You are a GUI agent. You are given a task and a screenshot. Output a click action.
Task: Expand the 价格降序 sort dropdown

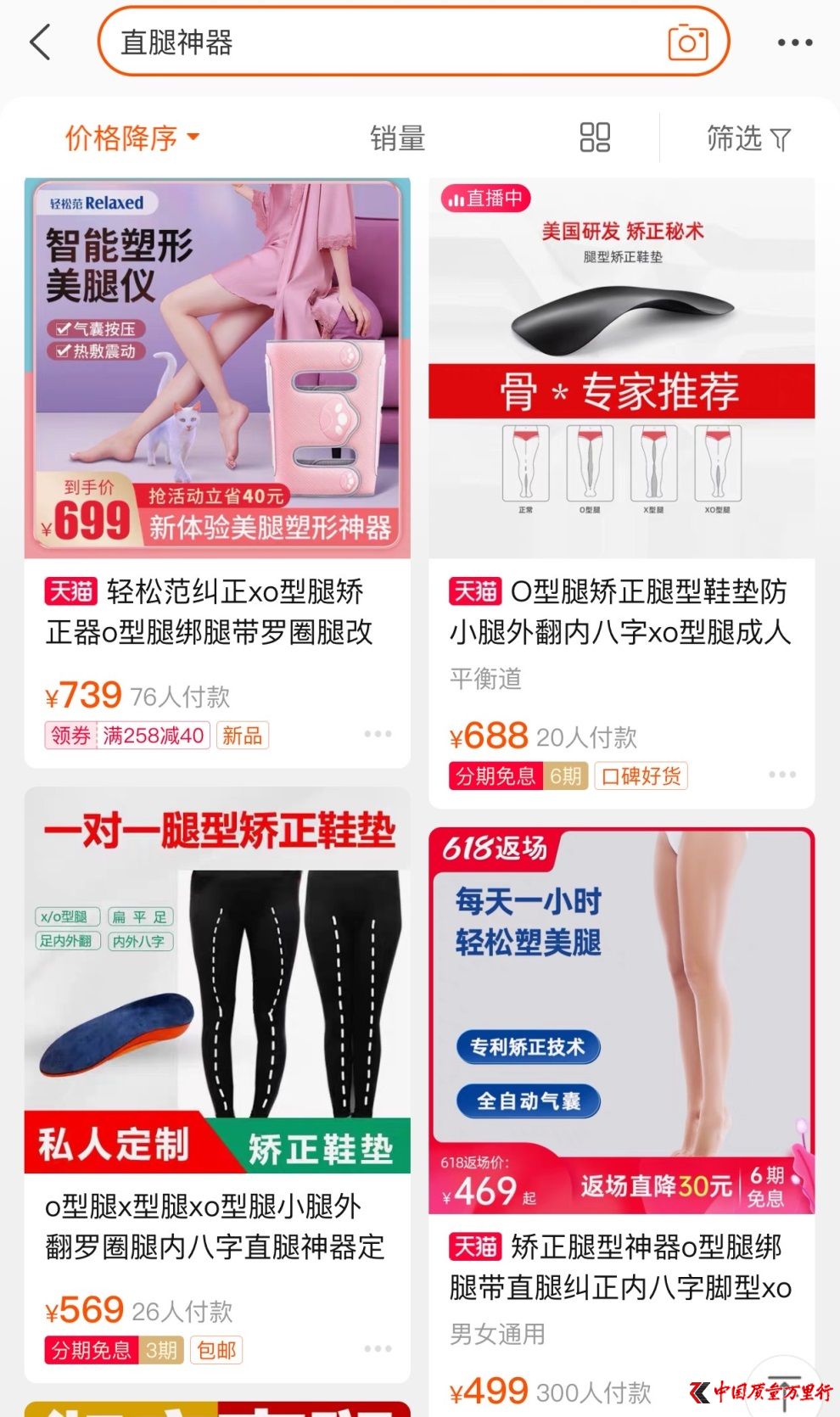tap(132, 137)
